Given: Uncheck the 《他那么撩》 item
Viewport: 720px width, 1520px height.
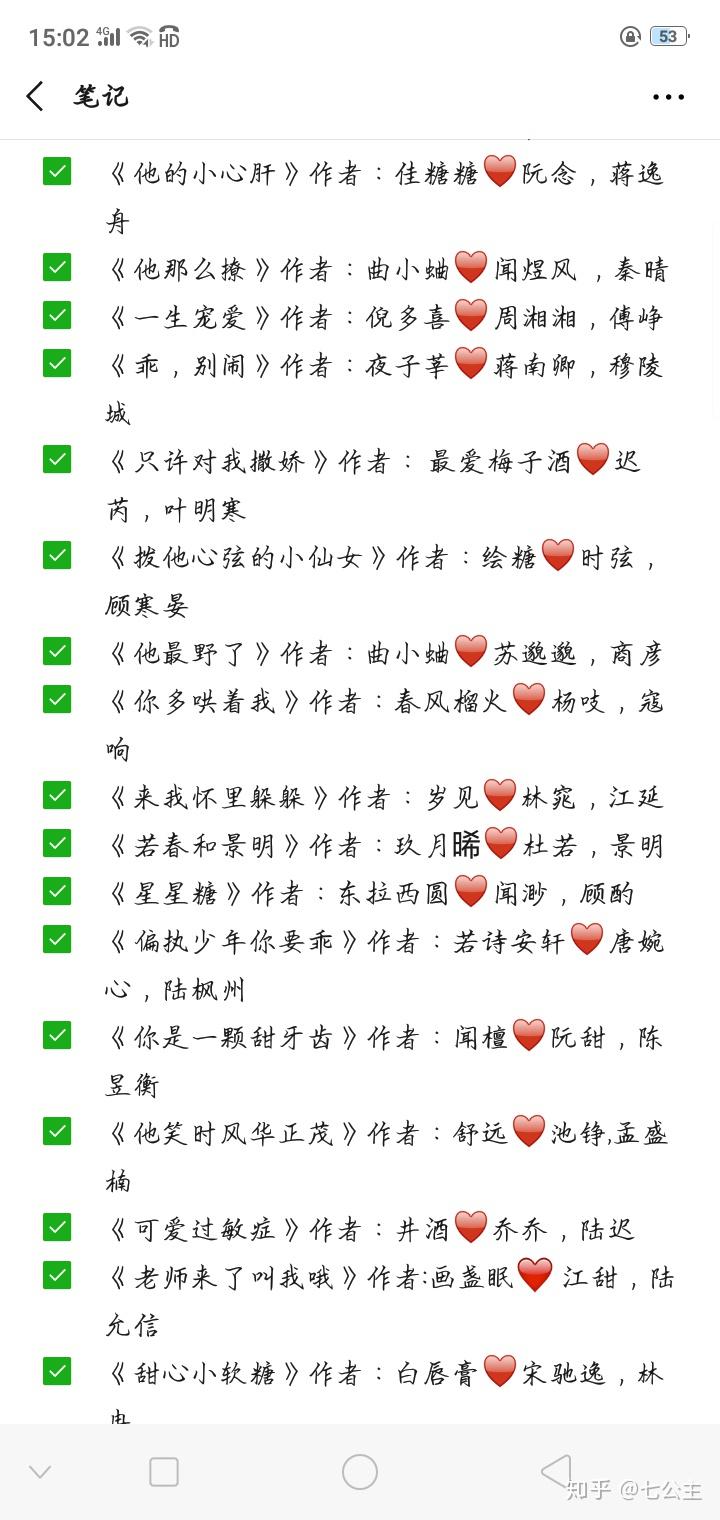Looking at the screenshot, I should (57, 267).
